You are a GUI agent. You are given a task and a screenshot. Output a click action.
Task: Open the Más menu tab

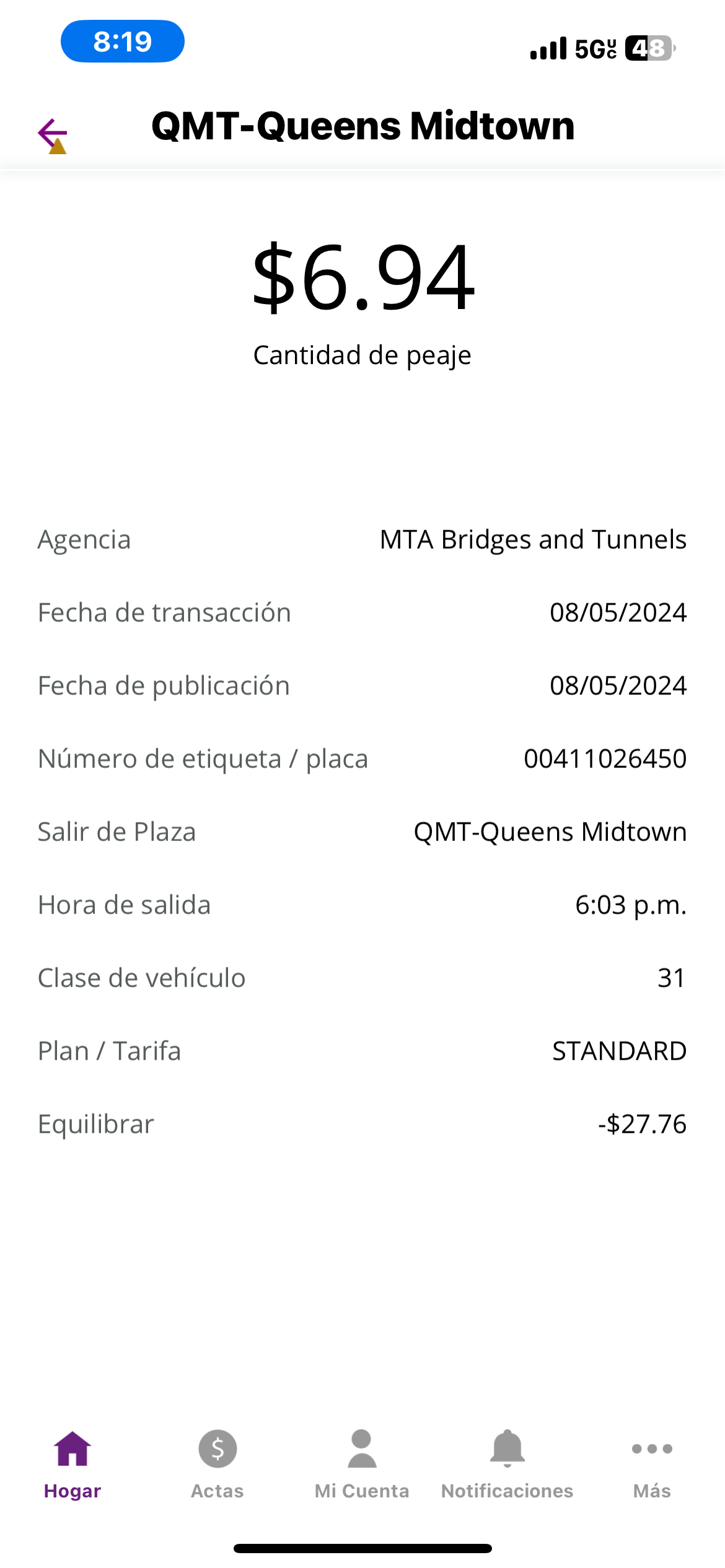652,1465
